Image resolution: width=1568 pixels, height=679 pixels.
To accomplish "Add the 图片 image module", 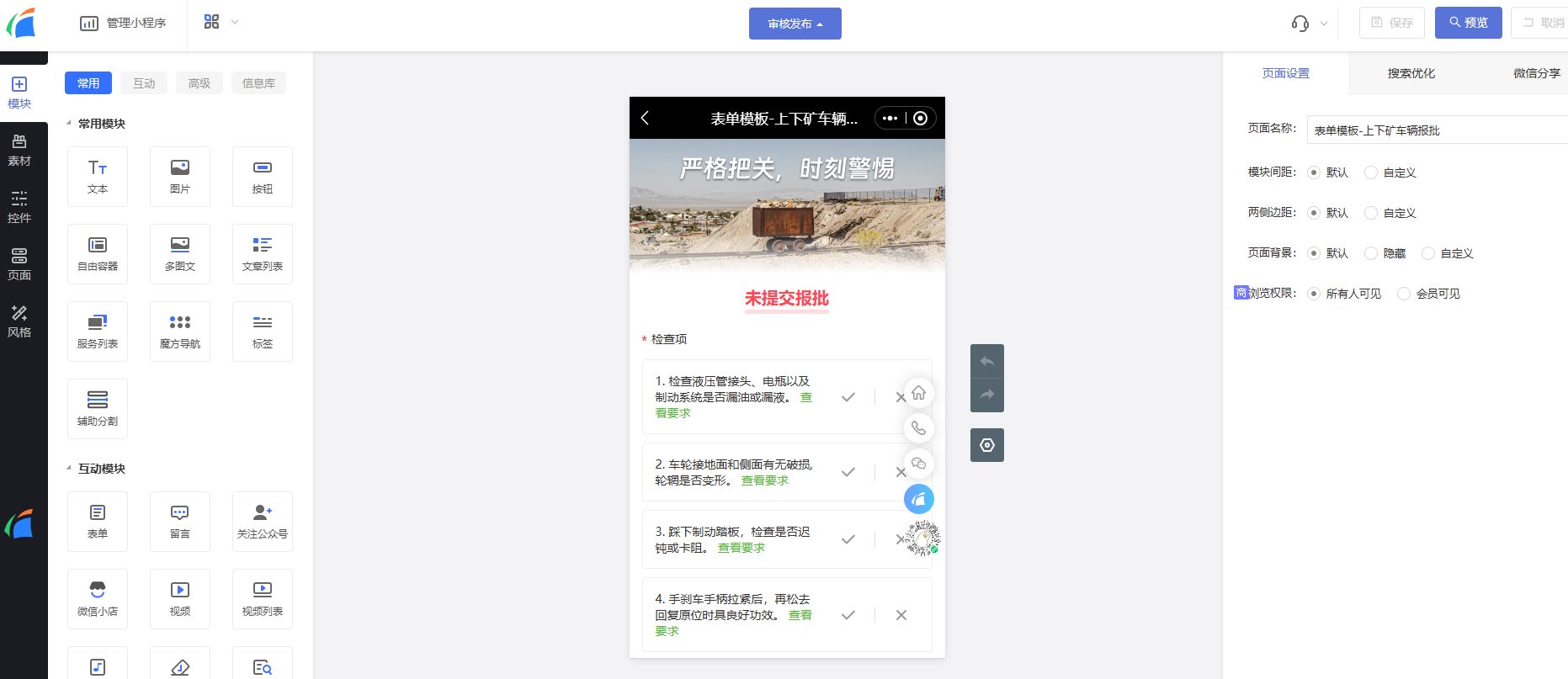I will click(x=180, y=177).
